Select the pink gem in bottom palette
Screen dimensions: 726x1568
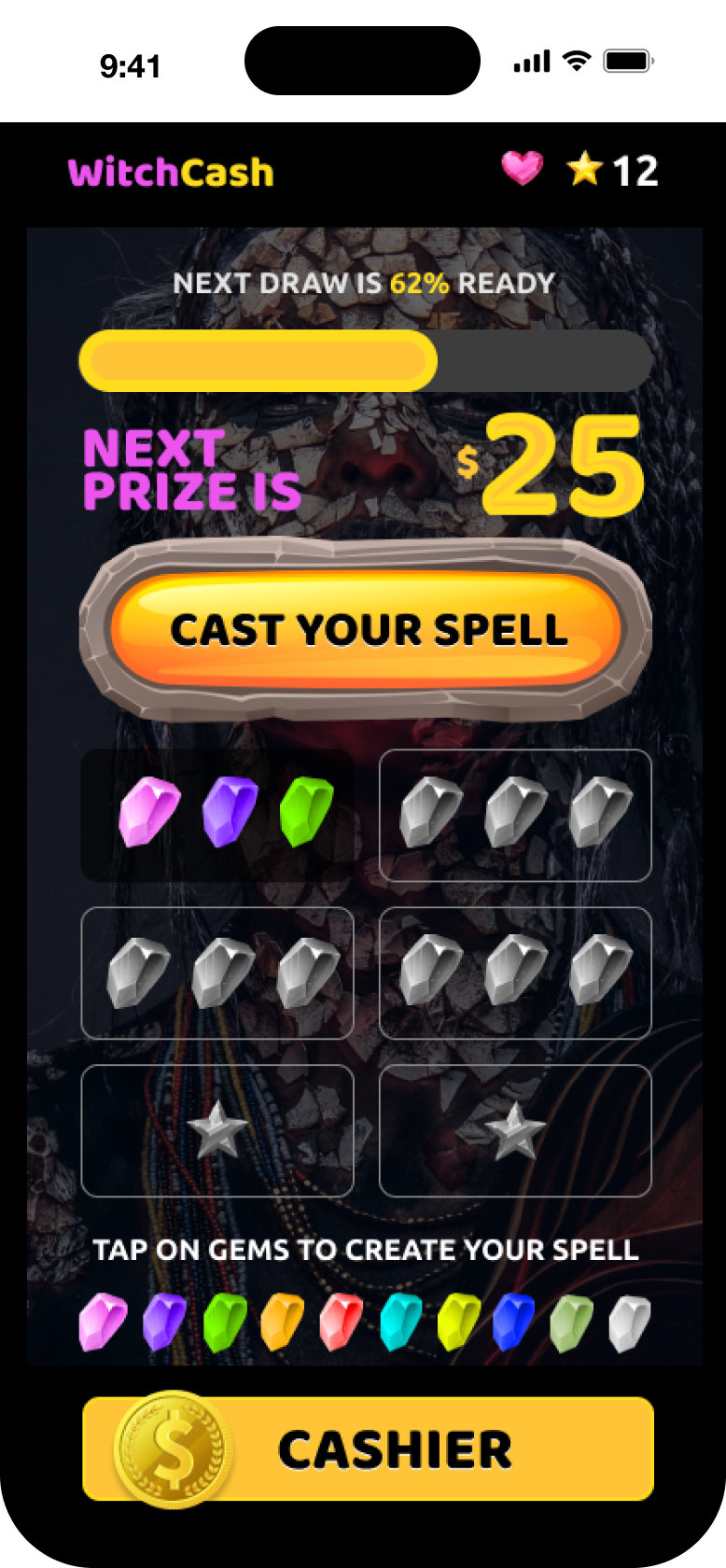point(103,1323)
